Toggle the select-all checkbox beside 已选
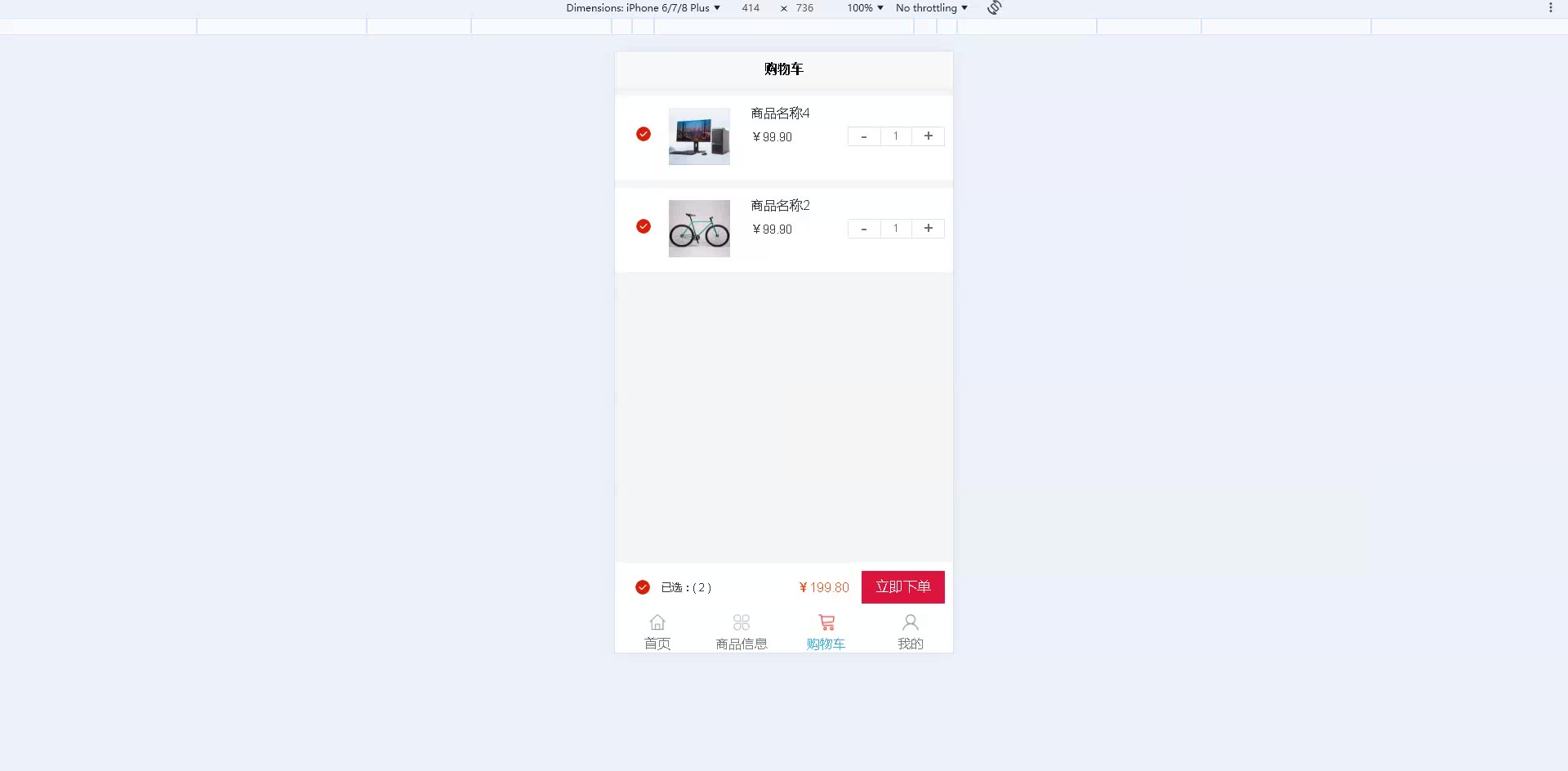 [x=643, y=587]
